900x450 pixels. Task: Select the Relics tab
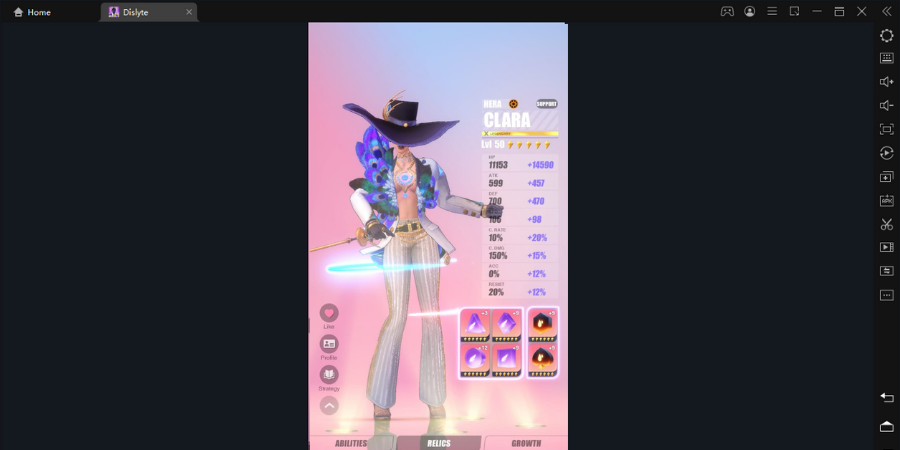[x=439, y=443]
